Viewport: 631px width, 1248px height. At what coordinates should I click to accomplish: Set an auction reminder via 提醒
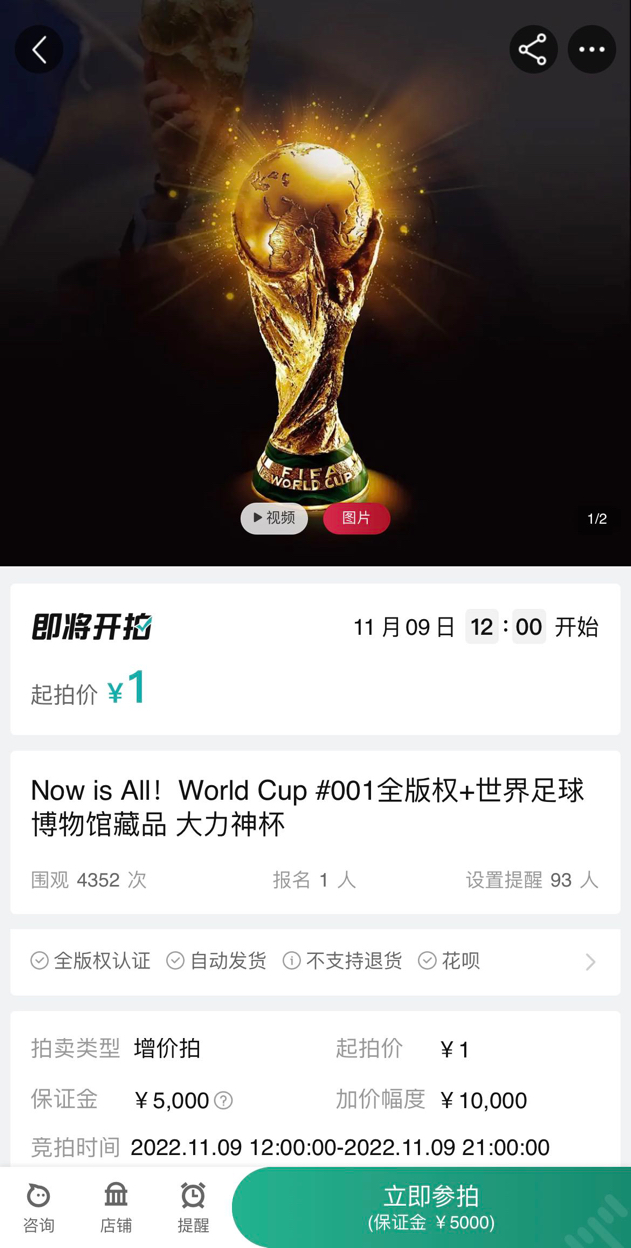193,1206
